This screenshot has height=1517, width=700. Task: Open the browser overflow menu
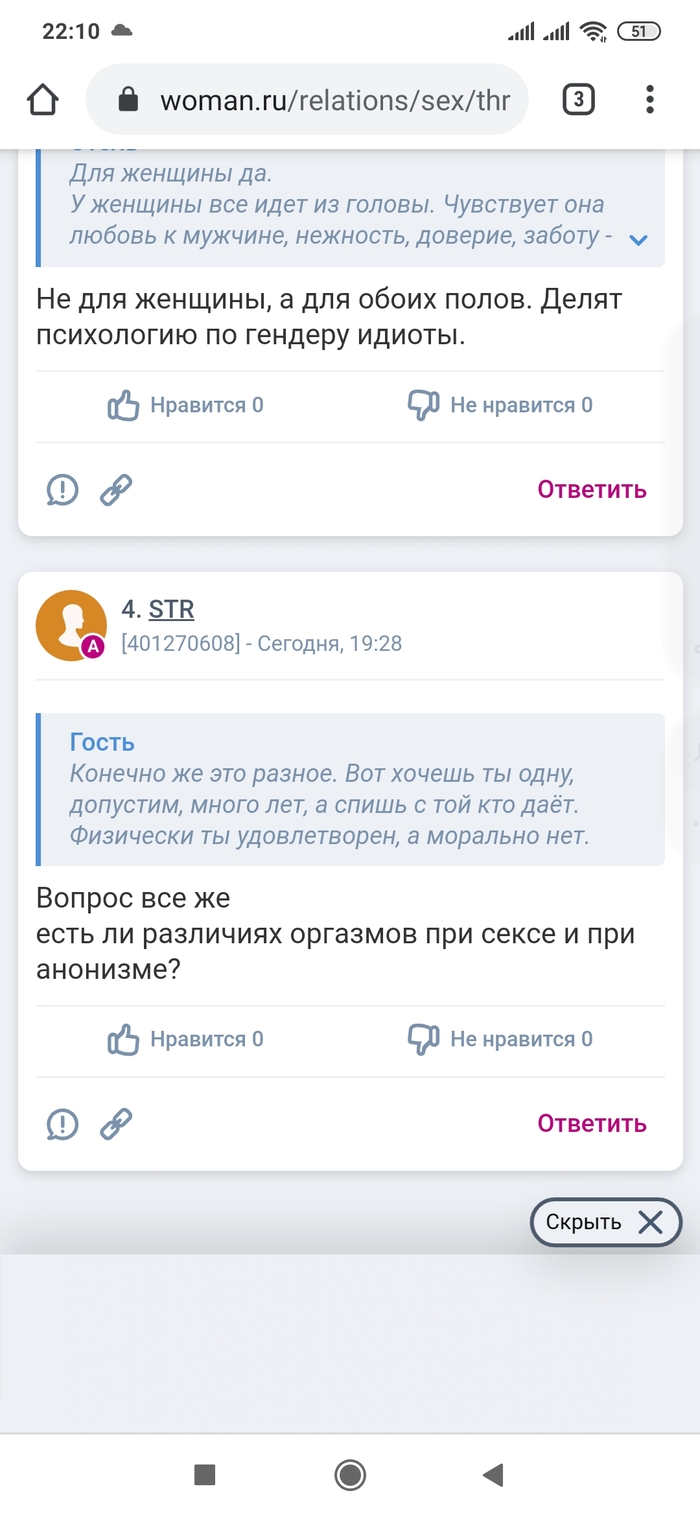tap(650, 100)
